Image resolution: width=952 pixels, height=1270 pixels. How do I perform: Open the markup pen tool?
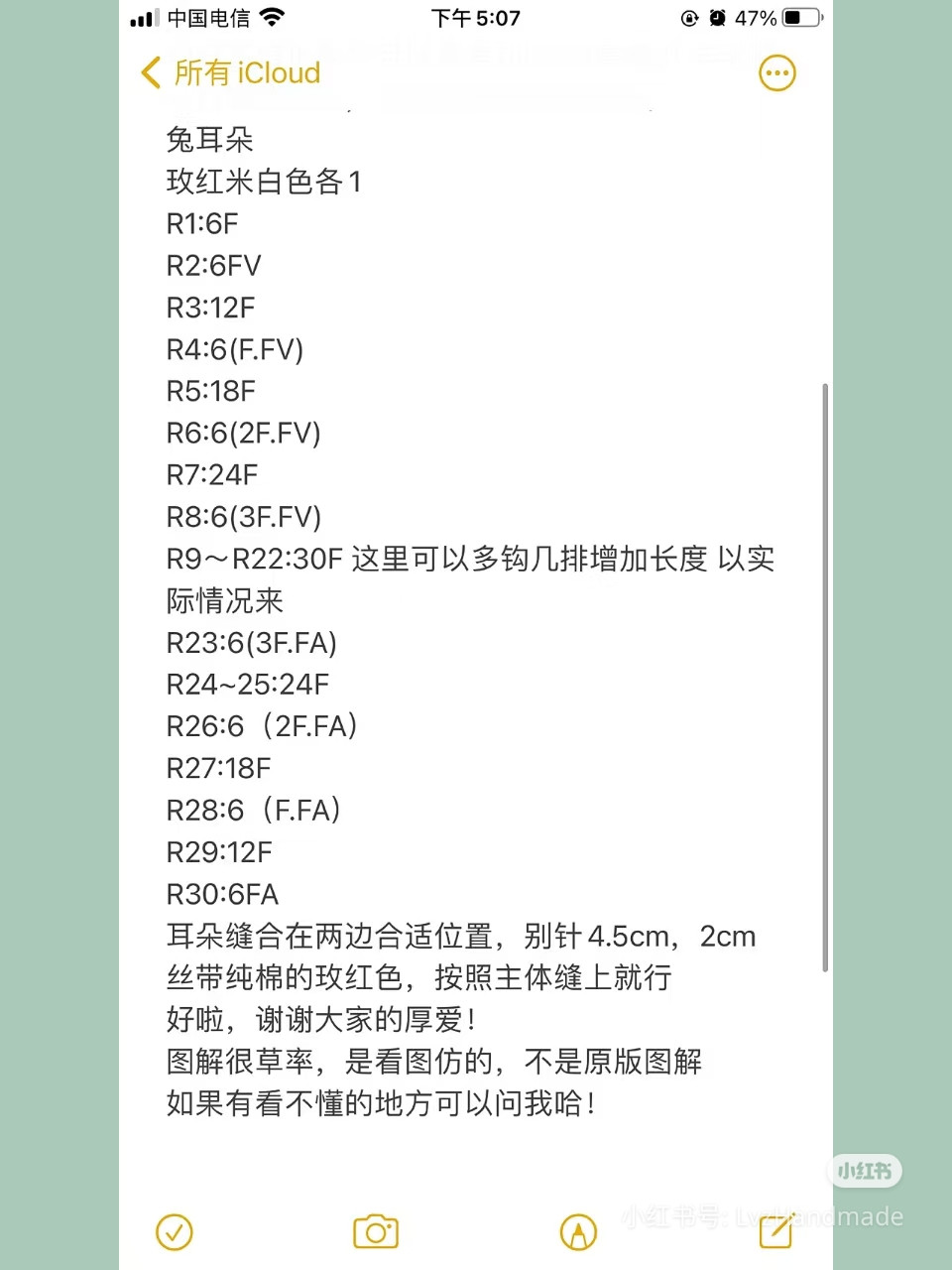click(578, 1232)
